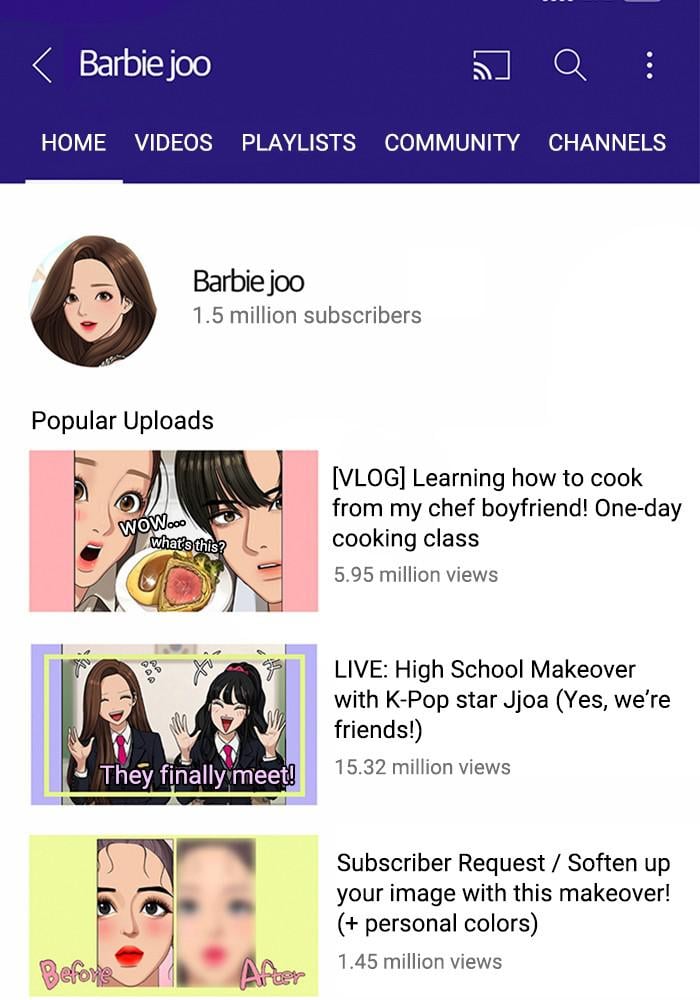The image size is (700, 1000).
Task: Tap the Barbie joo profile avatar
Action: click(93, 301)
